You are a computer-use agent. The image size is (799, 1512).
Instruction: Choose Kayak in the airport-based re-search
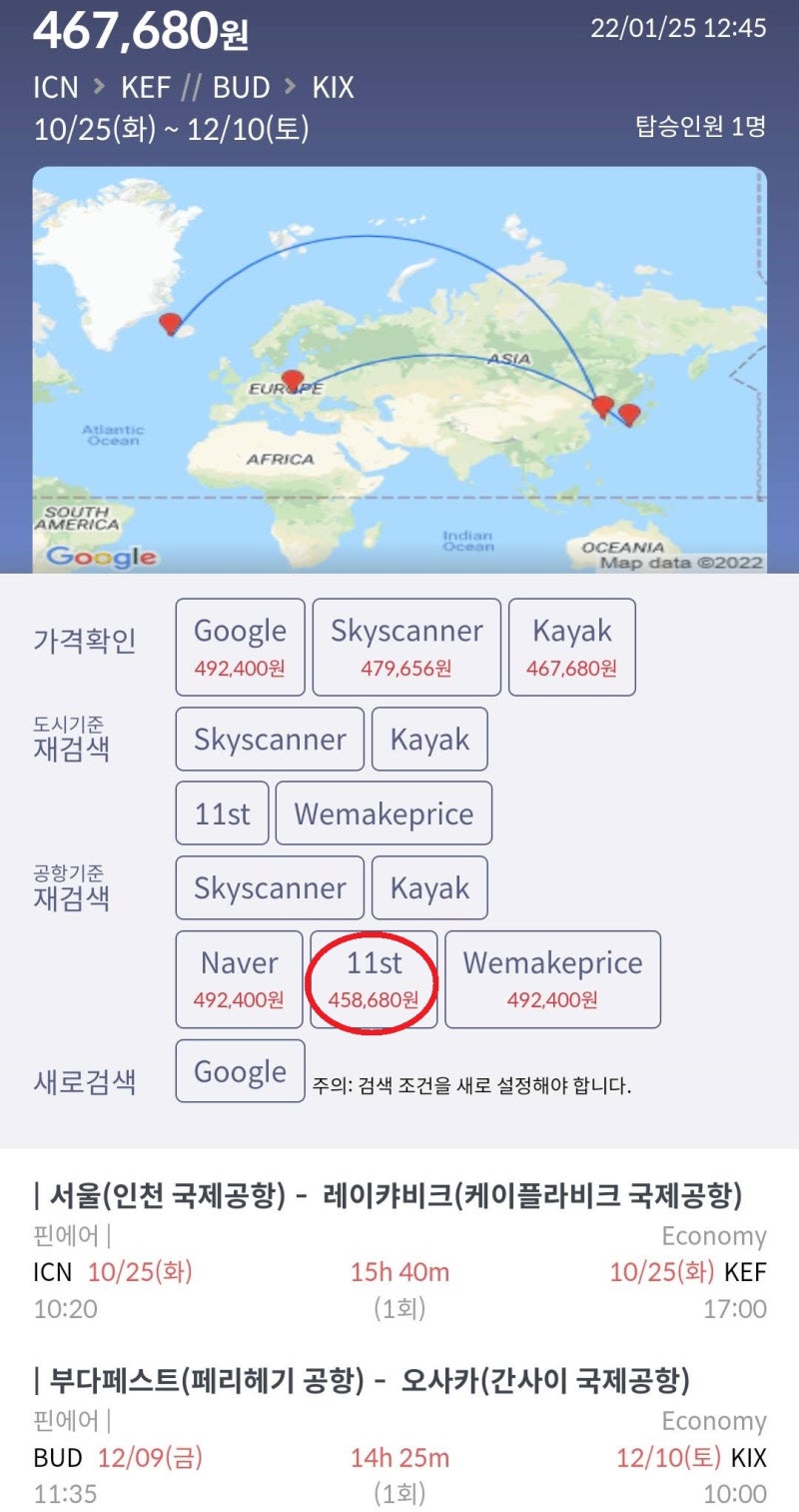coord(429,887)
